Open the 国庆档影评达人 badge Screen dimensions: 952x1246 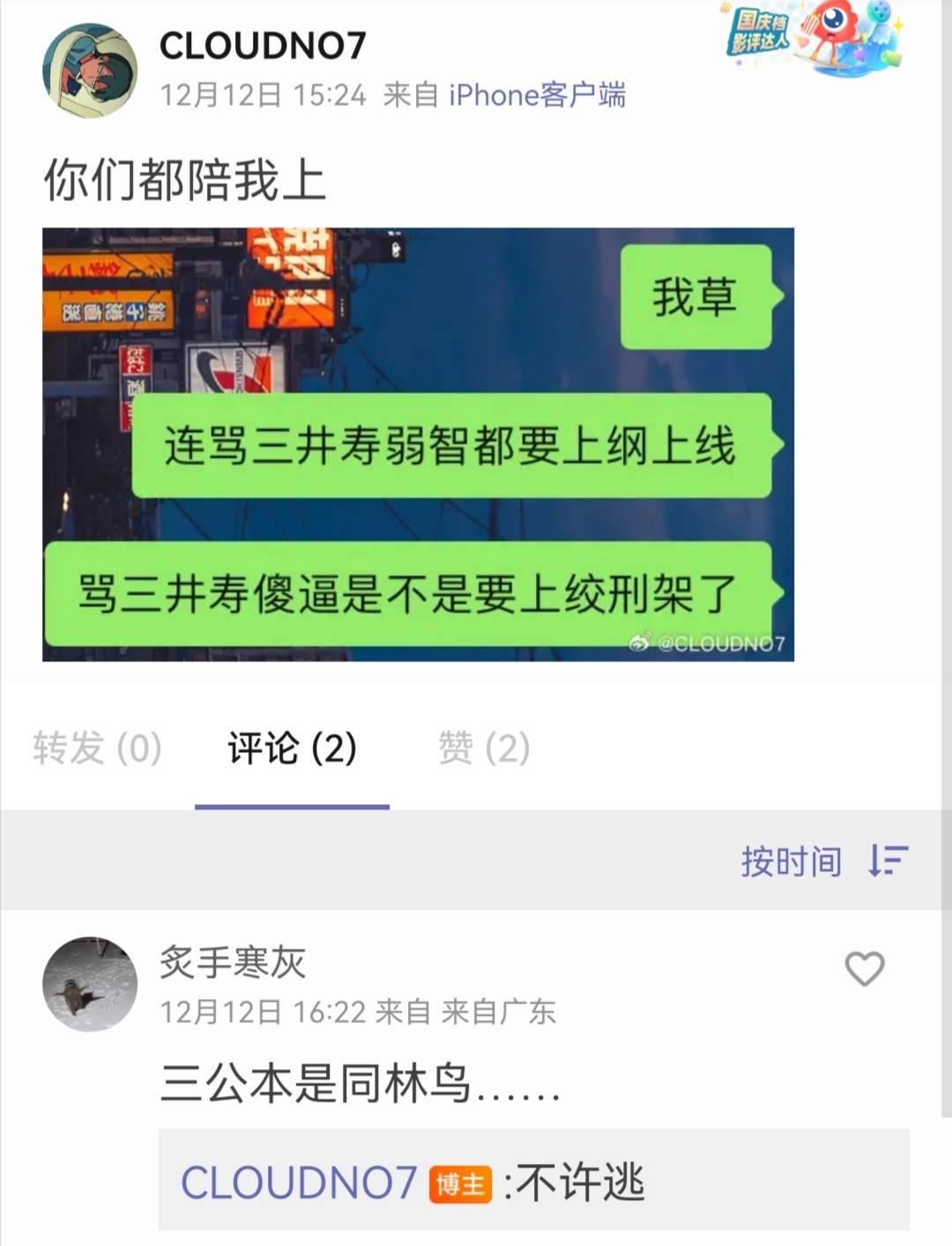812,38
